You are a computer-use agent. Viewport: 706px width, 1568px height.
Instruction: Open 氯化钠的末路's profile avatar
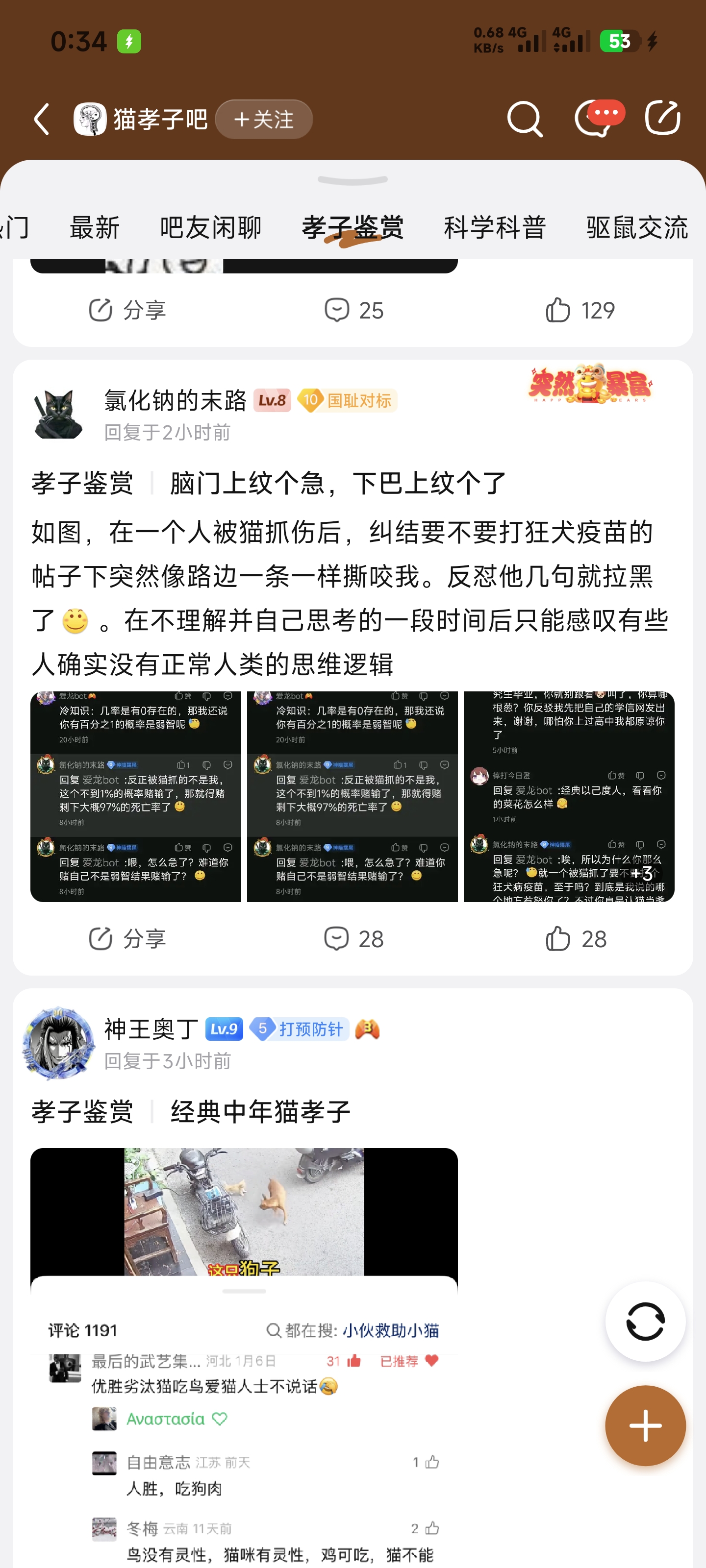click(58, 414)
